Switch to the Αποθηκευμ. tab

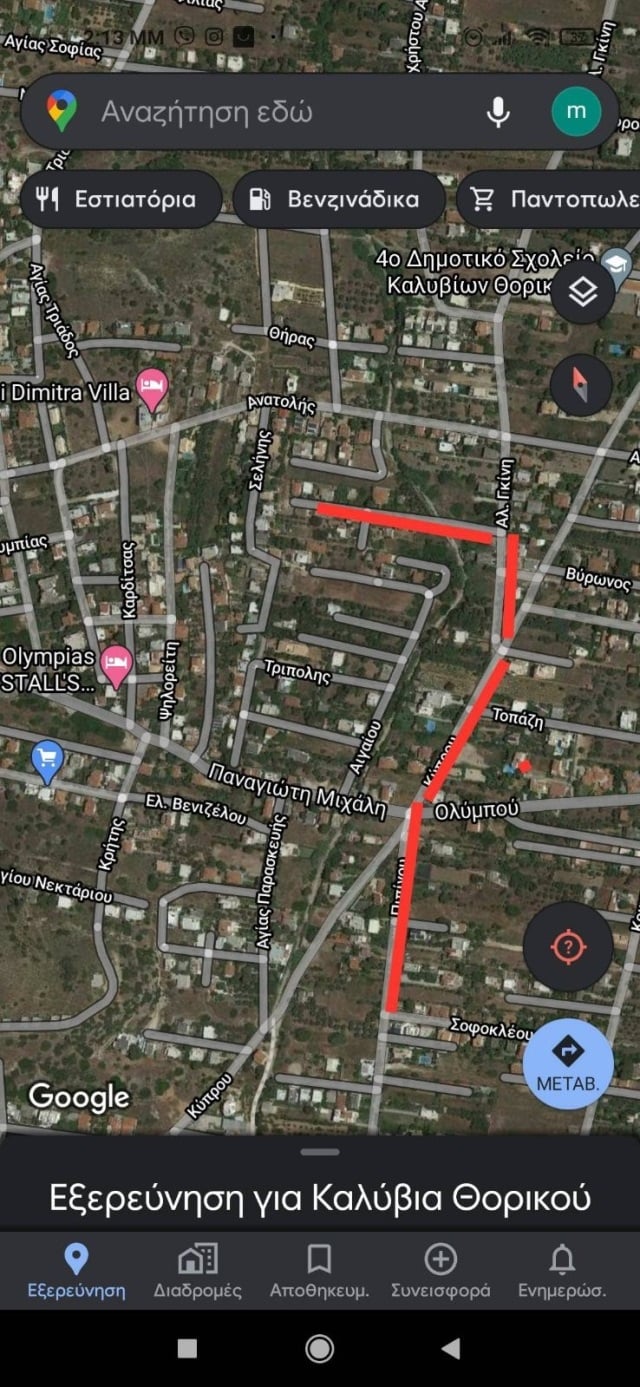pyautogui.click(x=319, y=1270)
